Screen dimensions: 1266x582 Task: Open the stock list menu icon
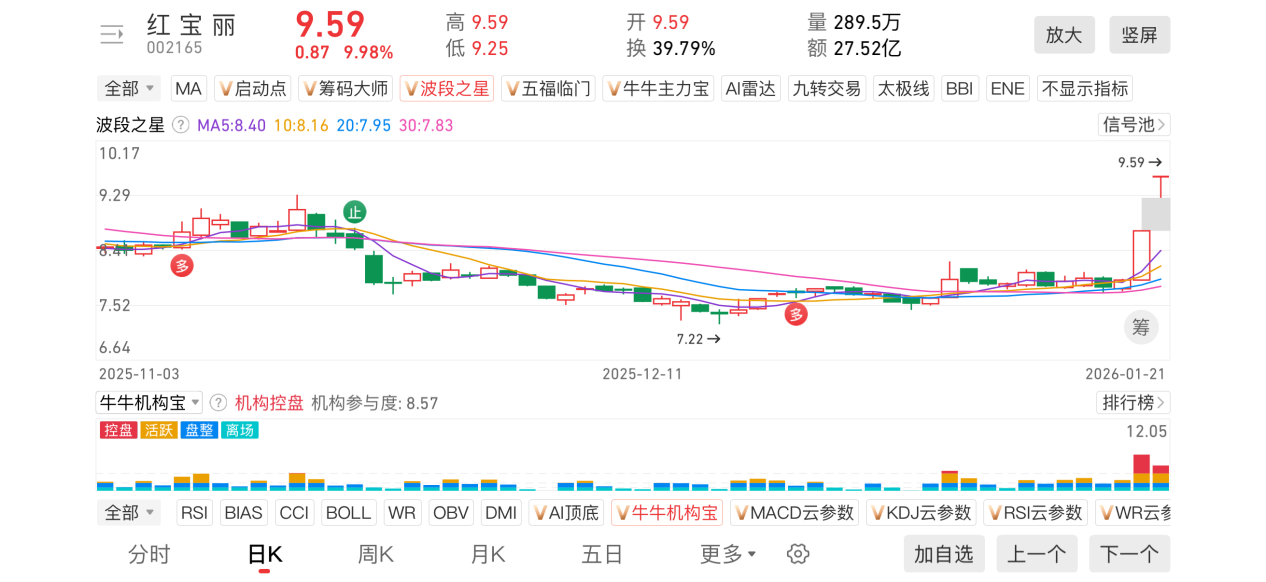pos(112,35)
